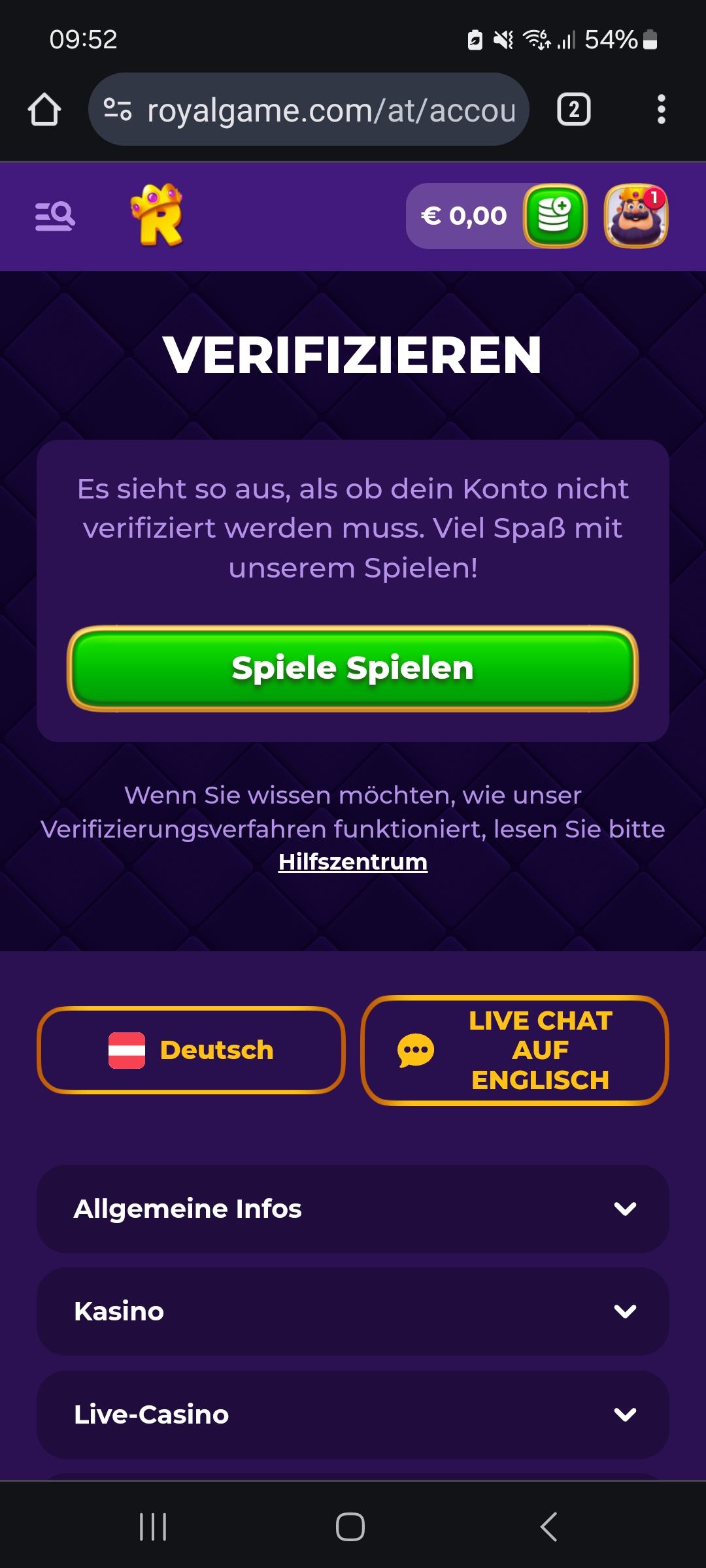Open the browser tab switcher

tap(573, 110)
